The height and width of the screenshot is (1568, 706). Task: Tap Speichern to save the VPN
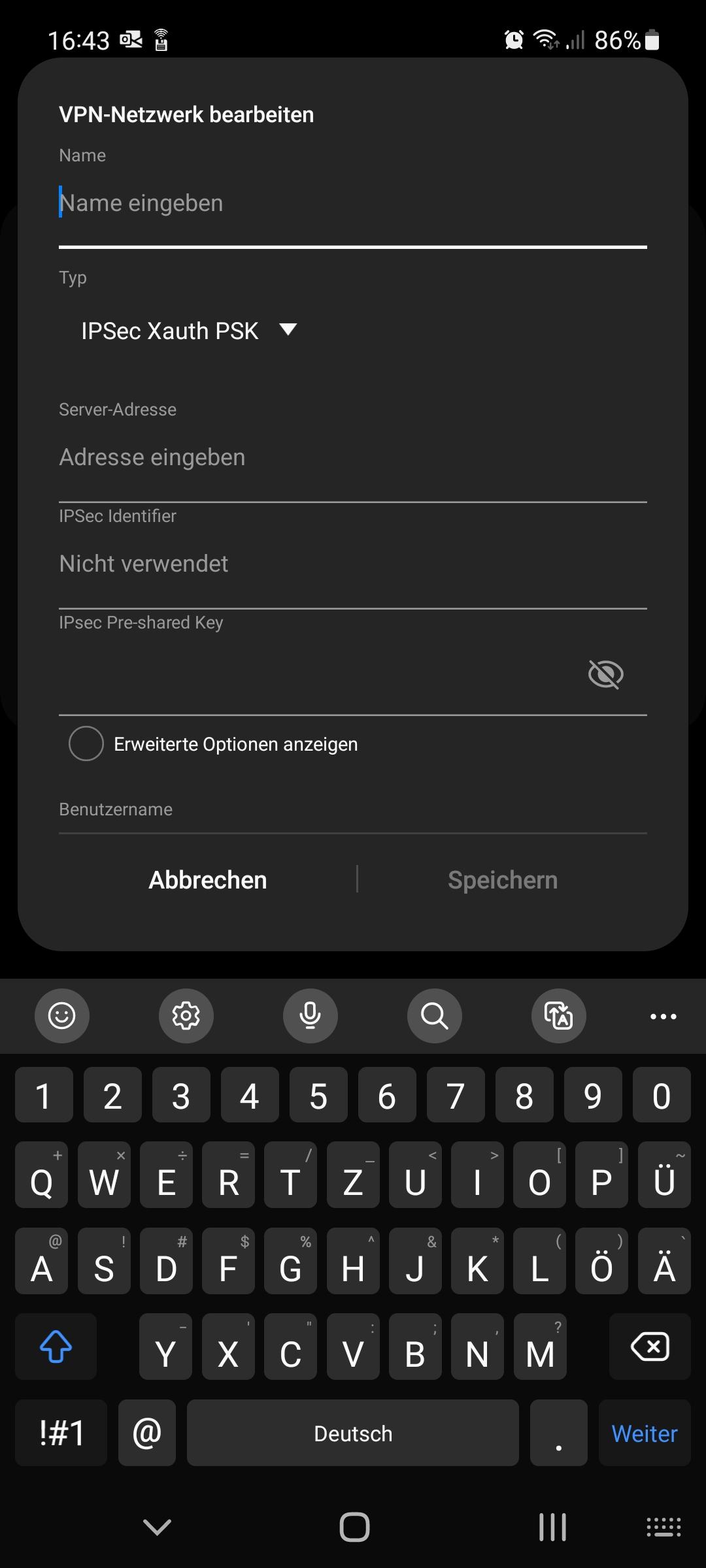click(x=503, y=880)
